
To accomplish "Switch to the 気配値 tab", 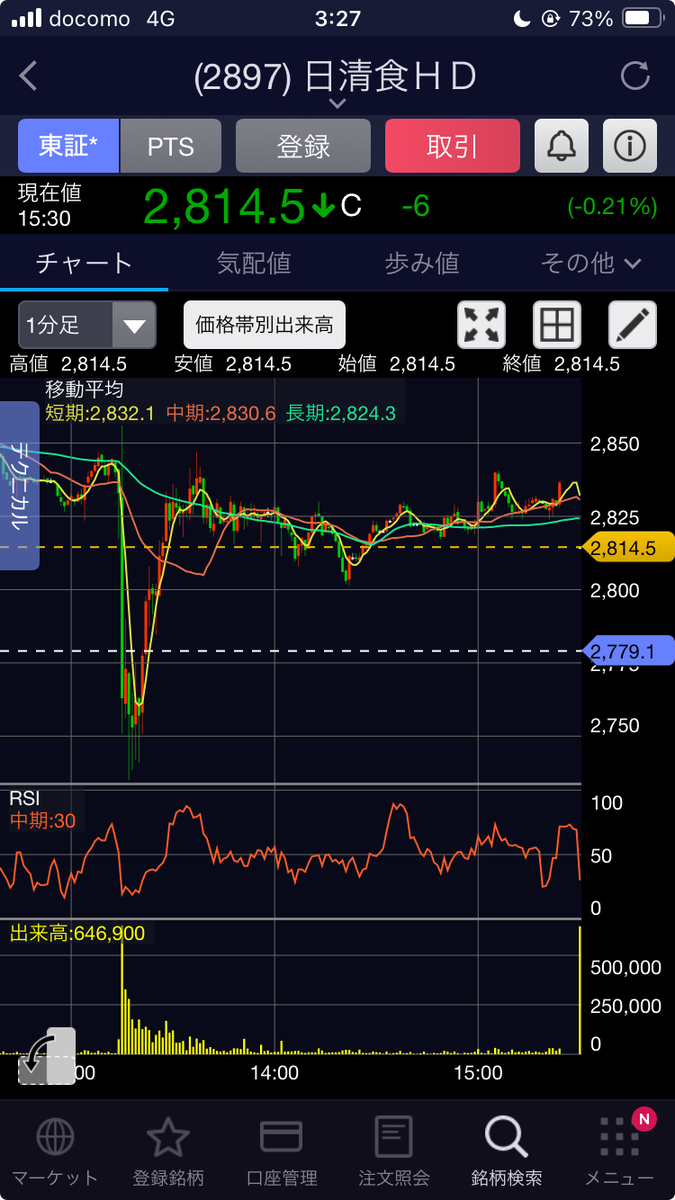I will point(253,263).
